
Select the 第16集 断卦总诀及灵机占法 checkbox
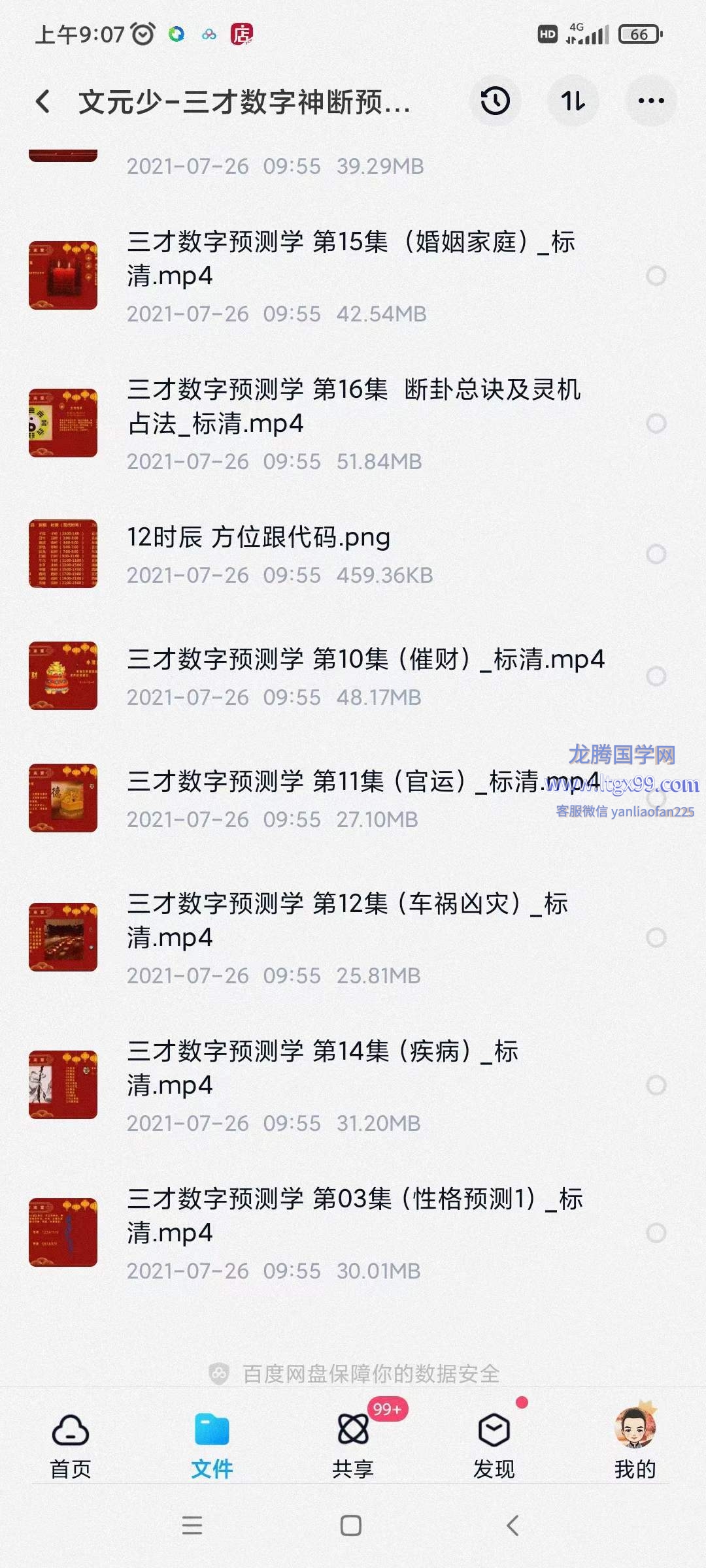pos(656,423)
